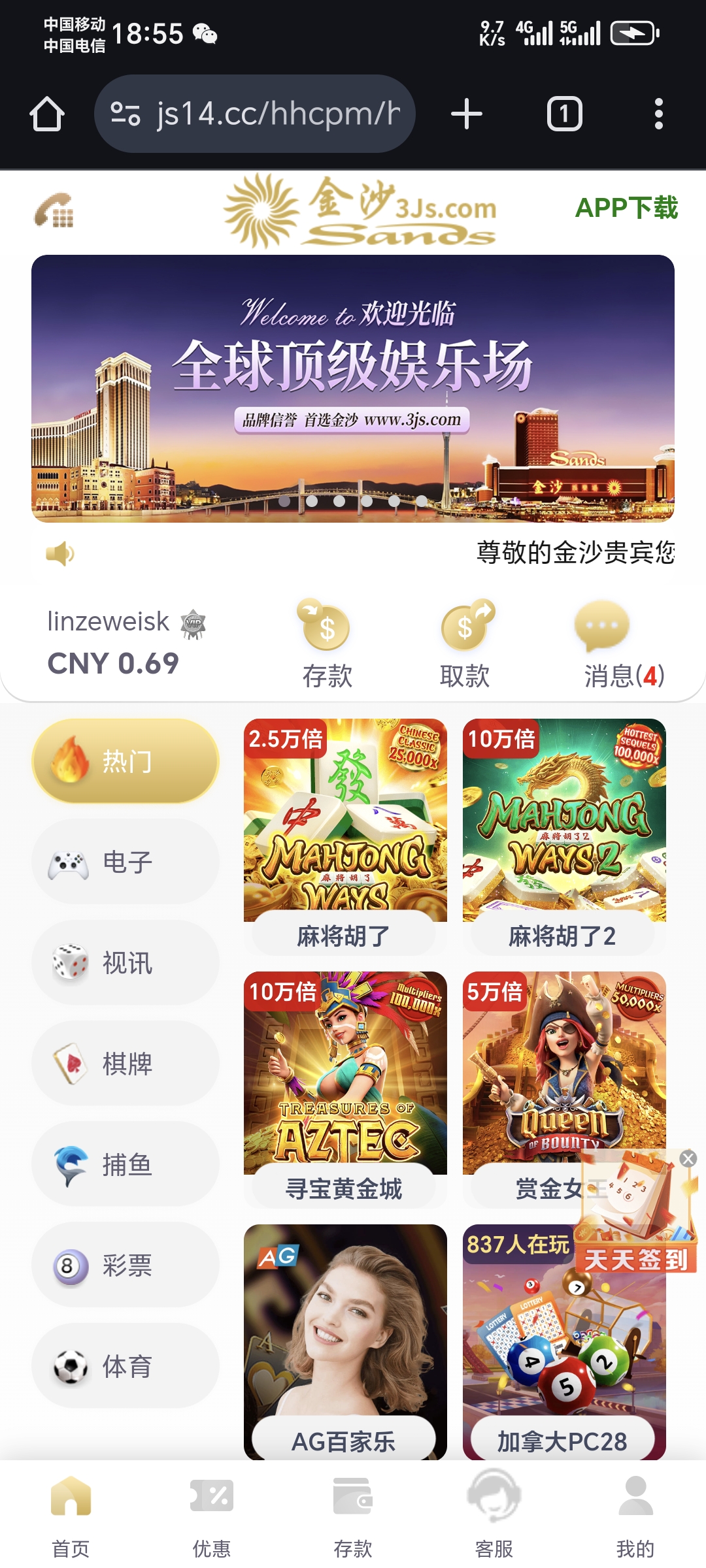Choose the 彩票 lottery category
The height and width of the screenshot is (1568, 706).
(126, 1266)
